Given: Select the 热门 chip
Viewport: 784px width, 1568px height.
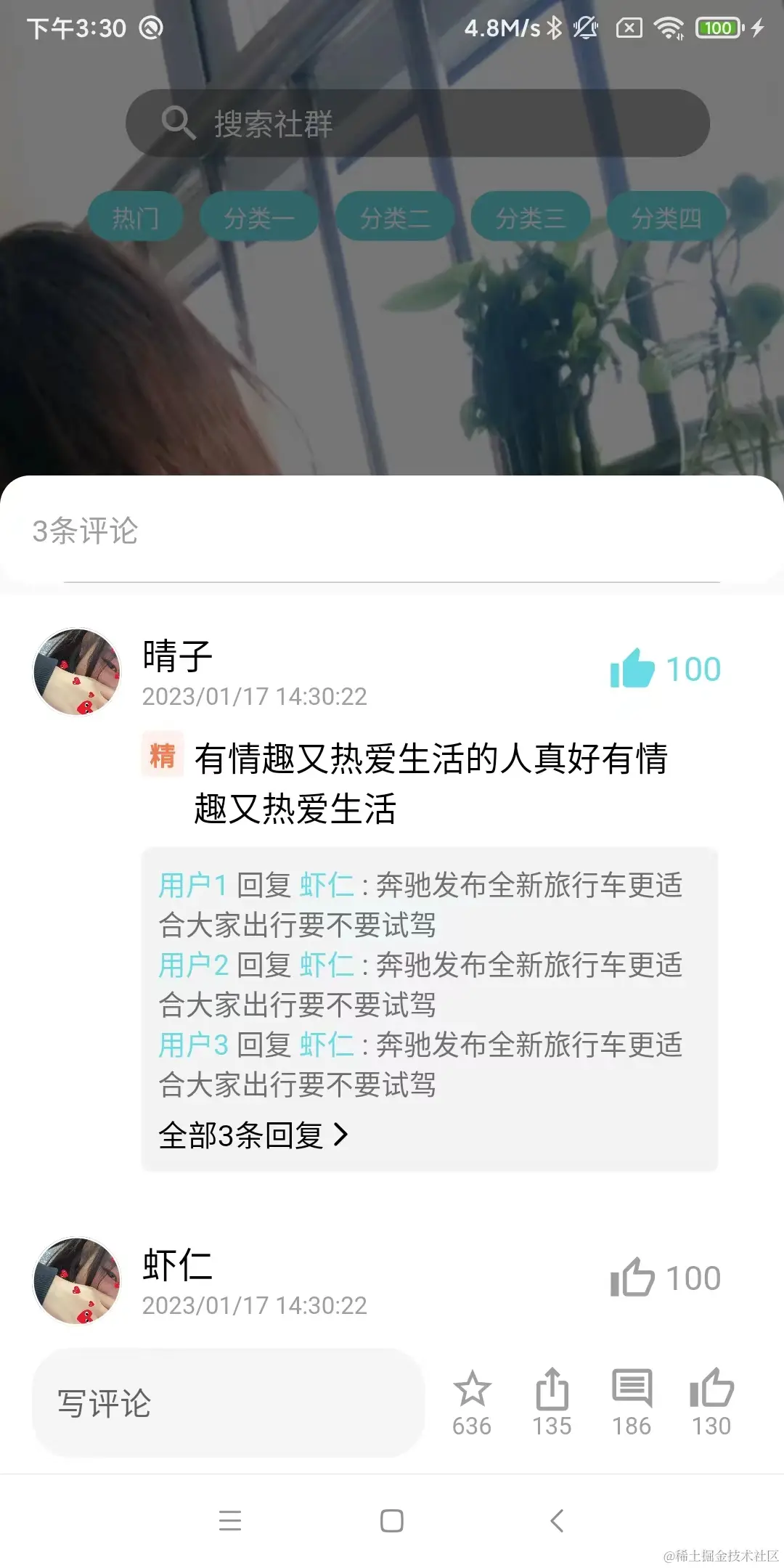Looking at the screenshot, I should [x=134, y=217].
